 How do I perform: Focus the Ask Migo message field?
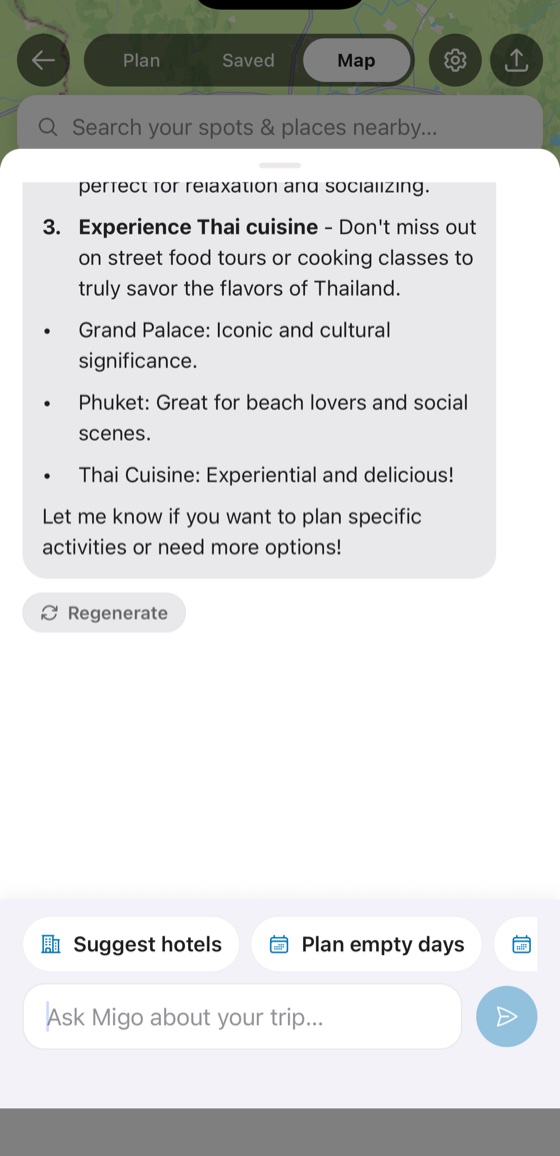[x=242, y=1017]
